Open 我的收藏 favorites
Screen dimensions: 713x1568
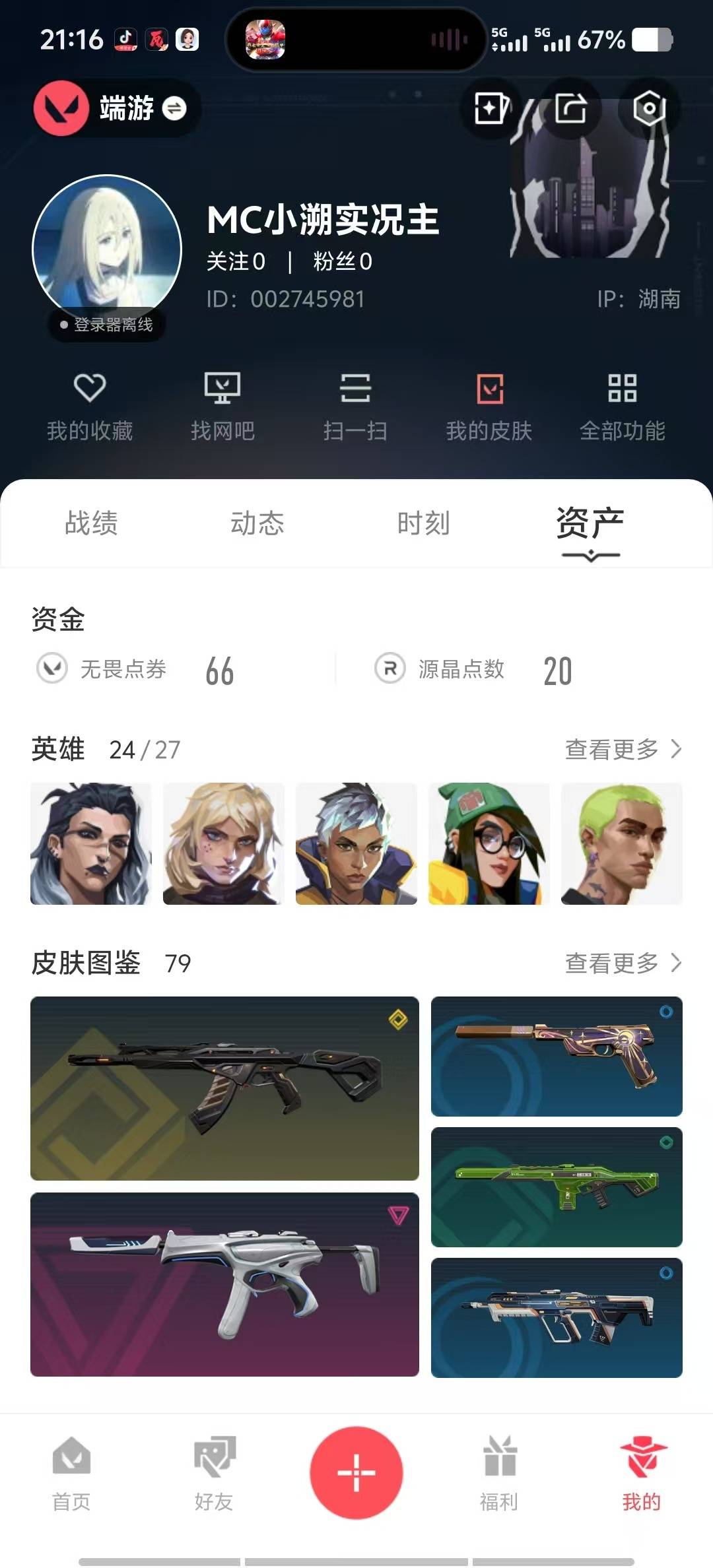90,405
